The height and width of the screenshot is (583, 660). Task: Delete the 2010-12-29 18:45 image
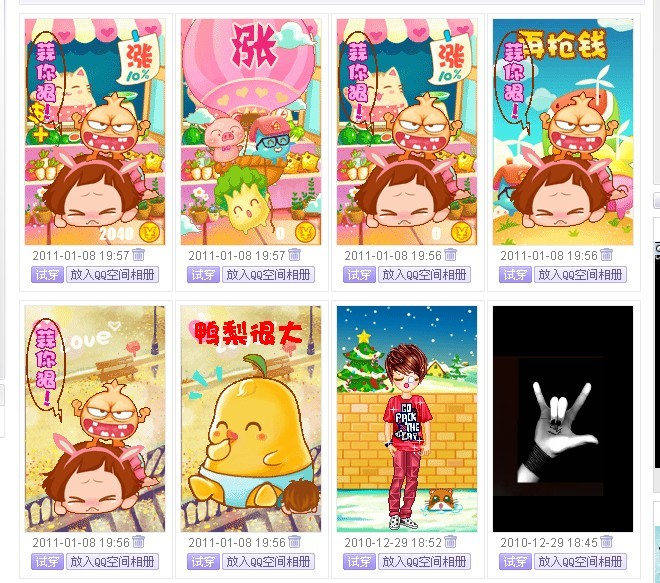click(x=607, y=542)
